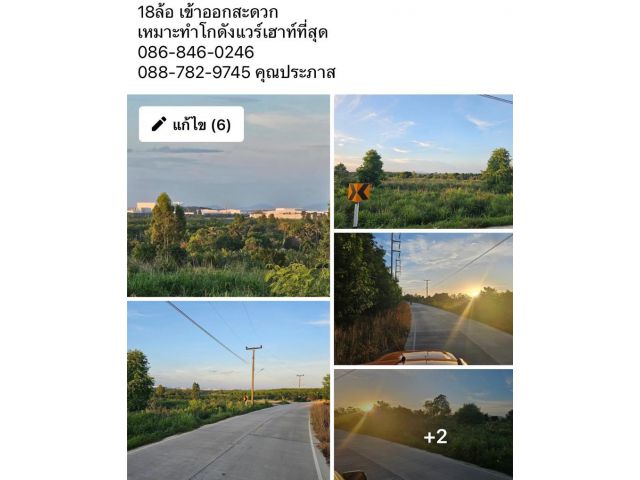Tap the แก้ไข (6) edit photos button
Image resolution: width=640 pixels, height=480 pixels.
click(x=190, y=124)
